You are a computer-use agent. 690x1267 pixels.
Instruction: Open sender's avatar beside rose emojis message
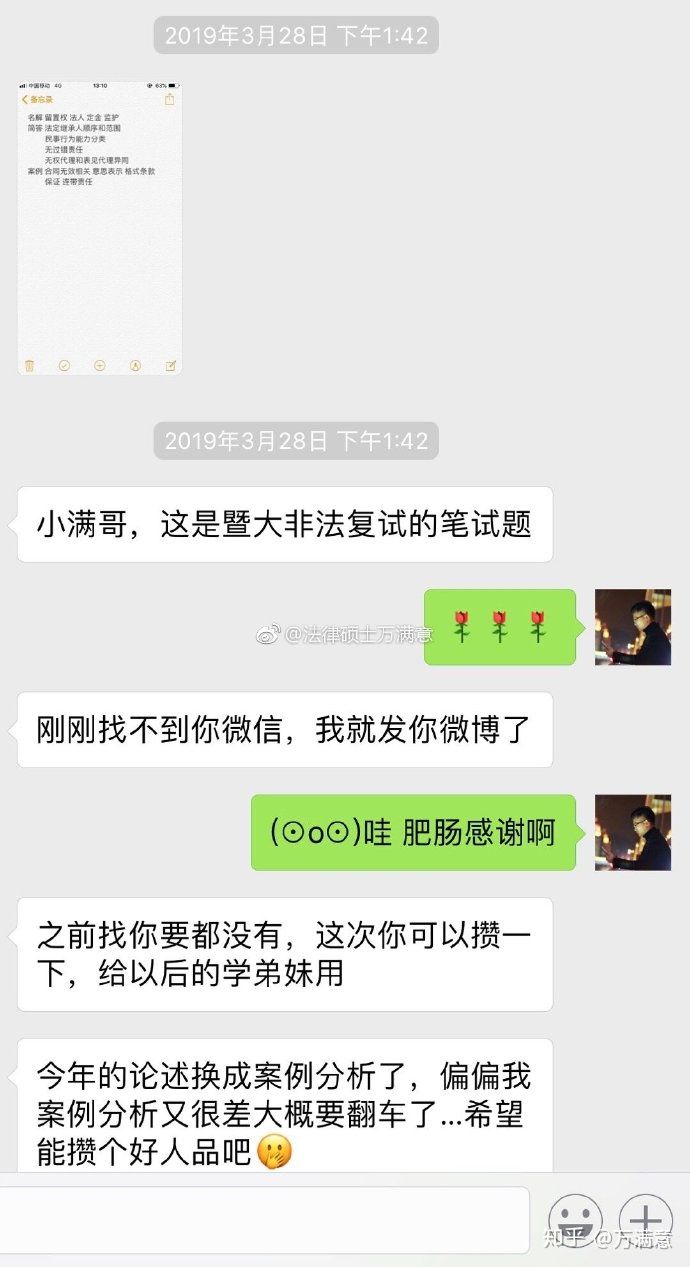(x=632, y=627)
